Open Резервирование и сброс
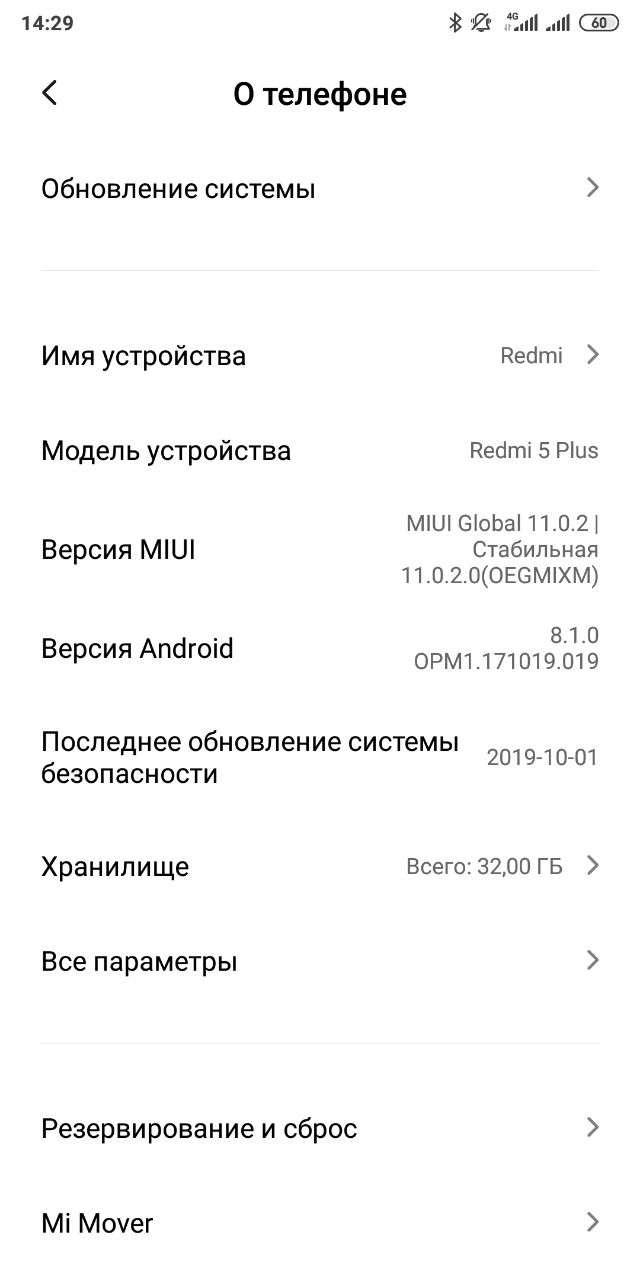 [x=320, y=1128]
